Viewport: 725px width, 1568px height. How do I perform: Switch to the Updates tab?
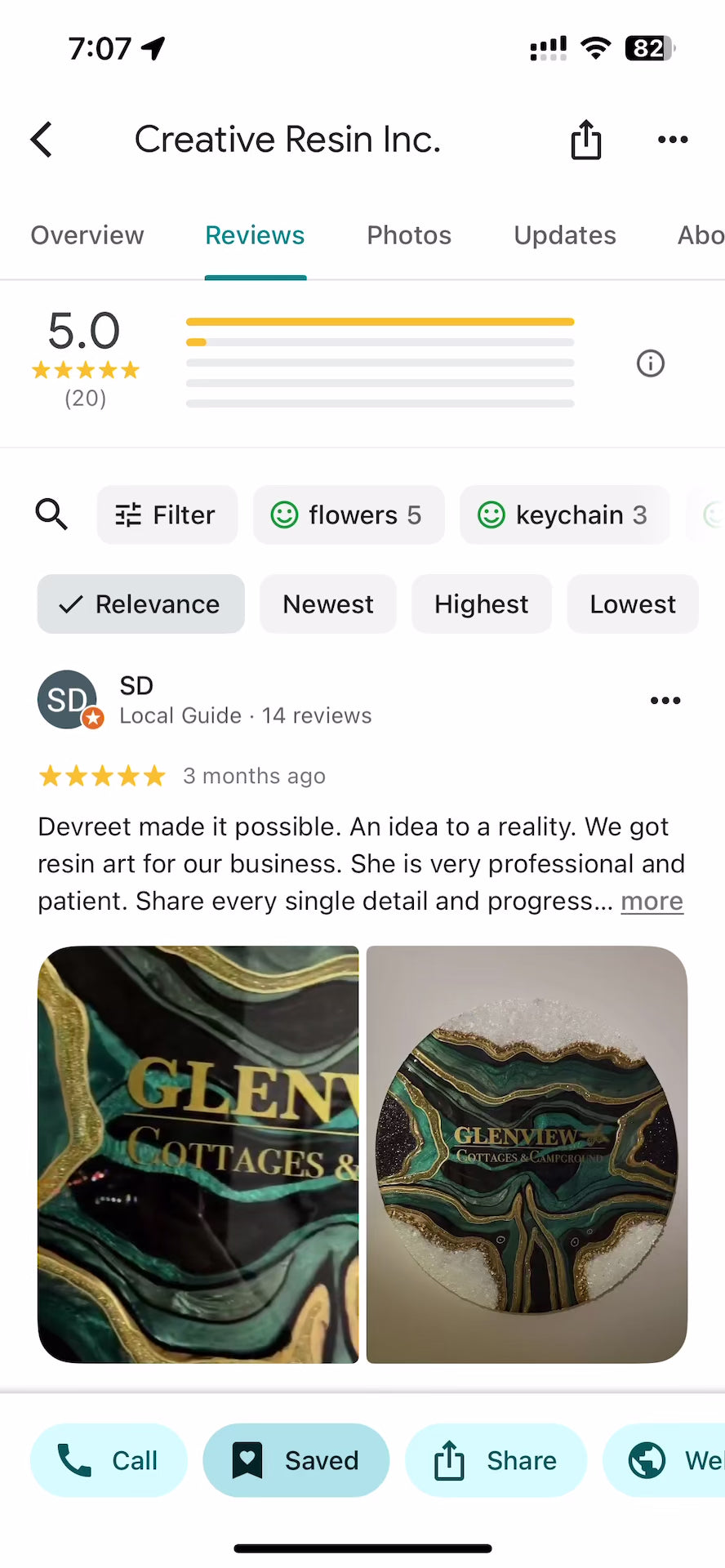[x=565, y=235]
